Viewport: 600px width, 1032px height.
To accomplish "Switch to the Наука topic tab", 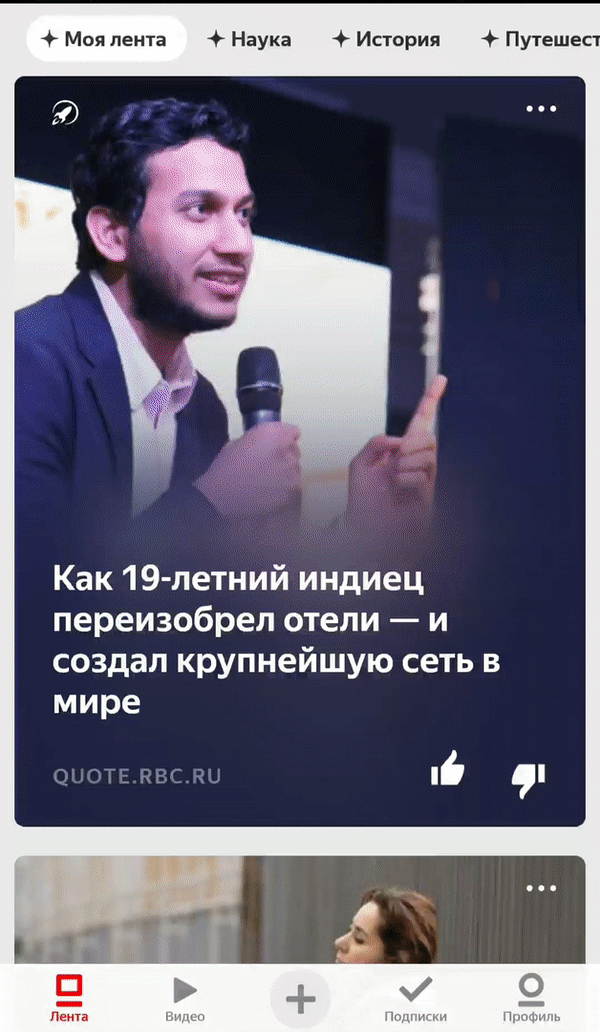I will point(249,40).
